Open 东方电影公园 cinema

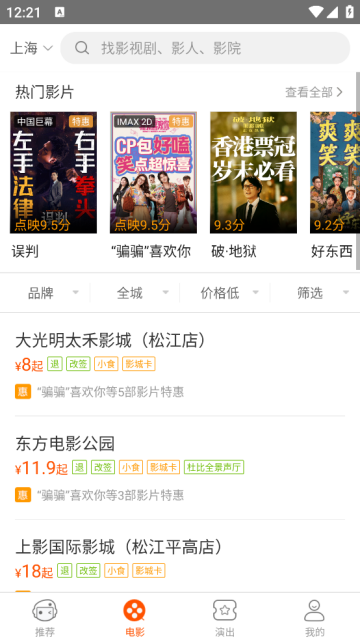[x=180, y=468]
